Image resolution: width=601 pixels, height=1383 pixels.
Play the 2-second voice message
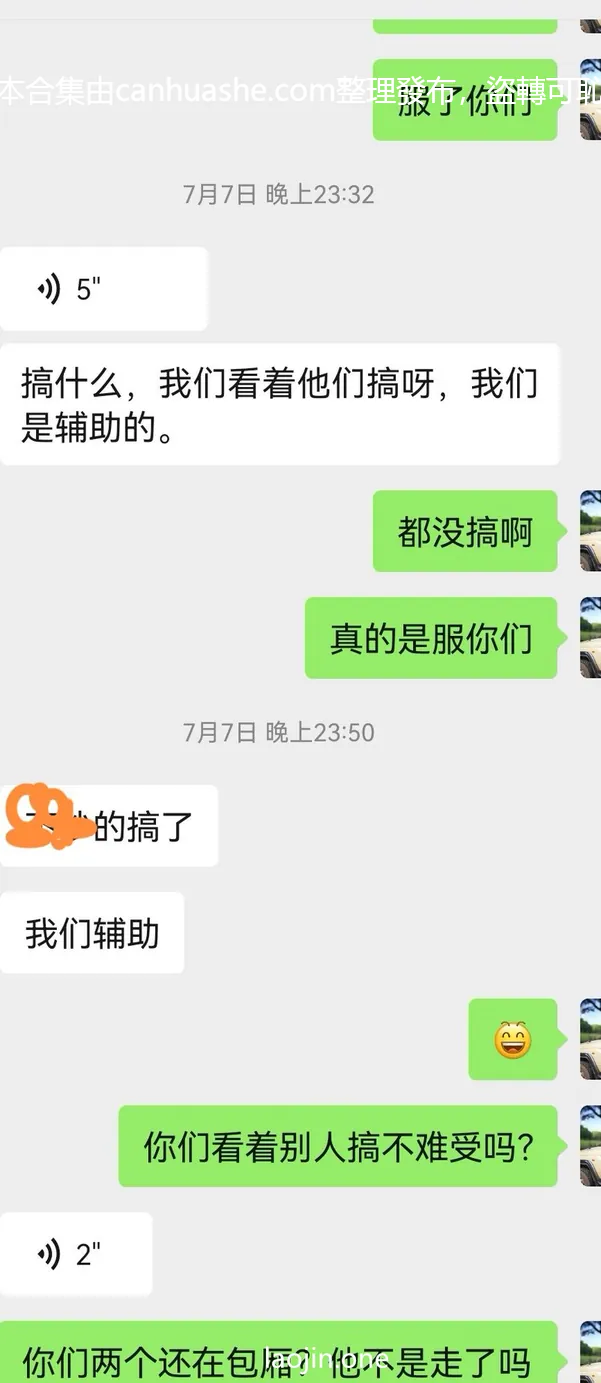point(76,1254)
